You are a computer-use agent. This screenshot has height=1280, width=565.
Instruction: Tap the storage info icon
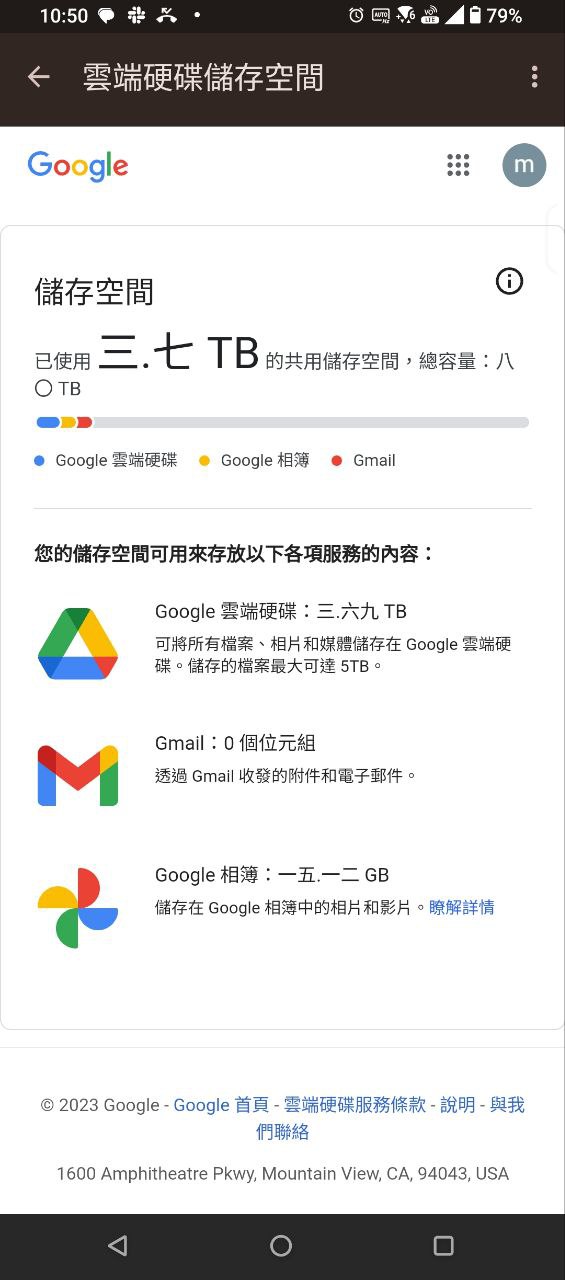[x=509, y=282]
